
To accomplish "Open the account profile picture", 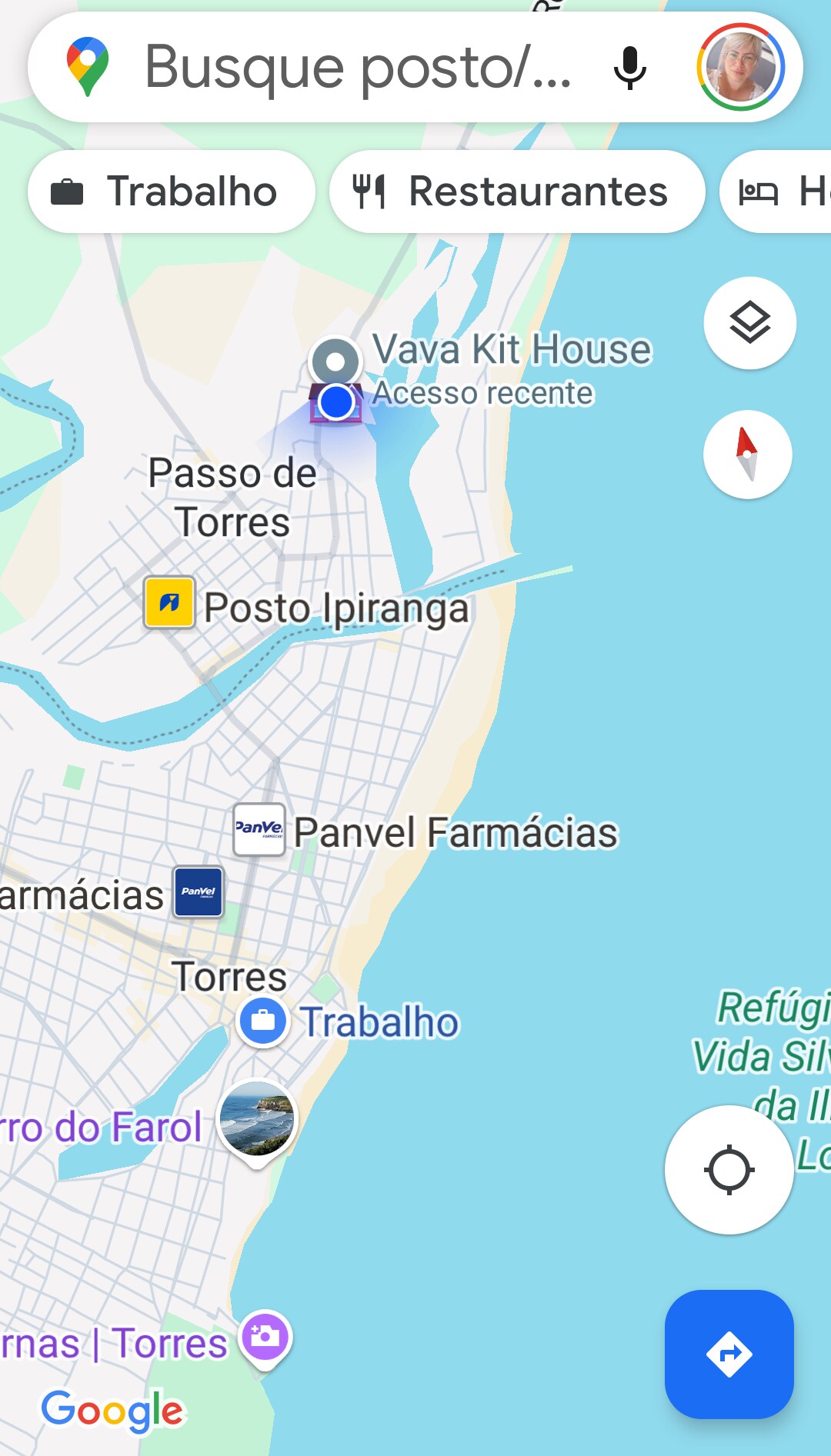I will coord(740,67).
